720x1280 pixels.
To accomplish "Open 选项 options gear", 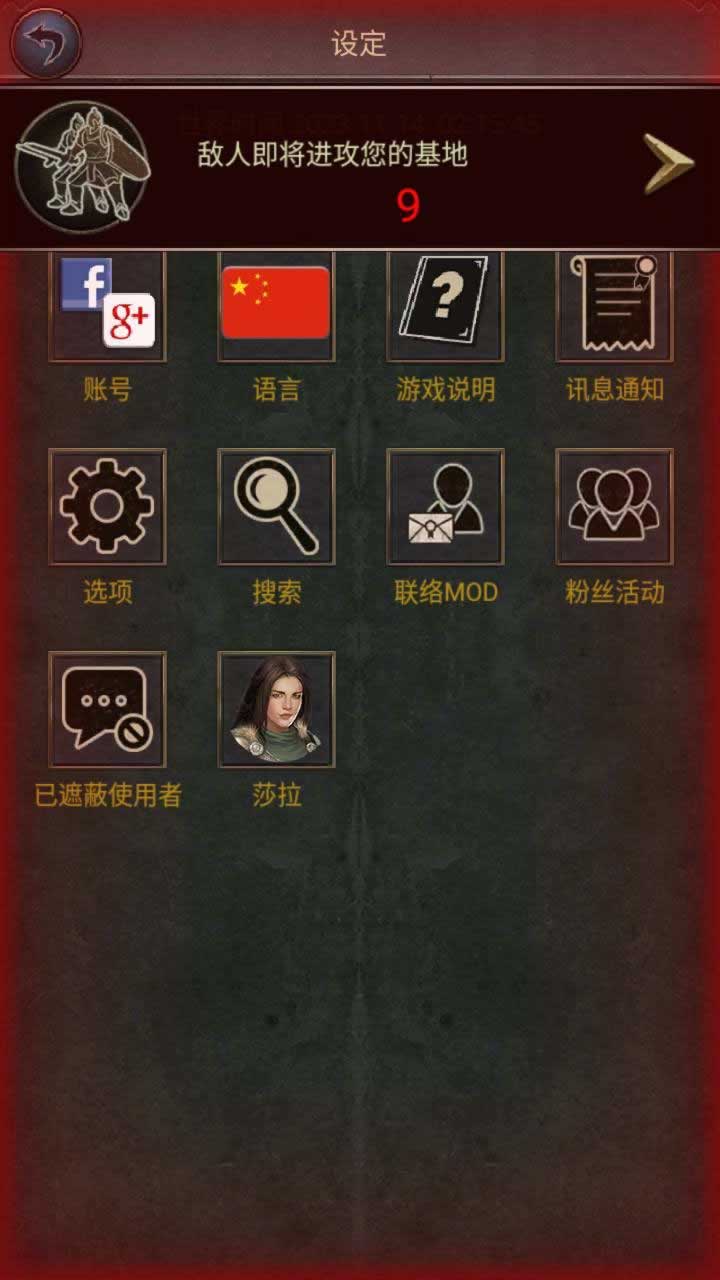I will tap(107, 506).
